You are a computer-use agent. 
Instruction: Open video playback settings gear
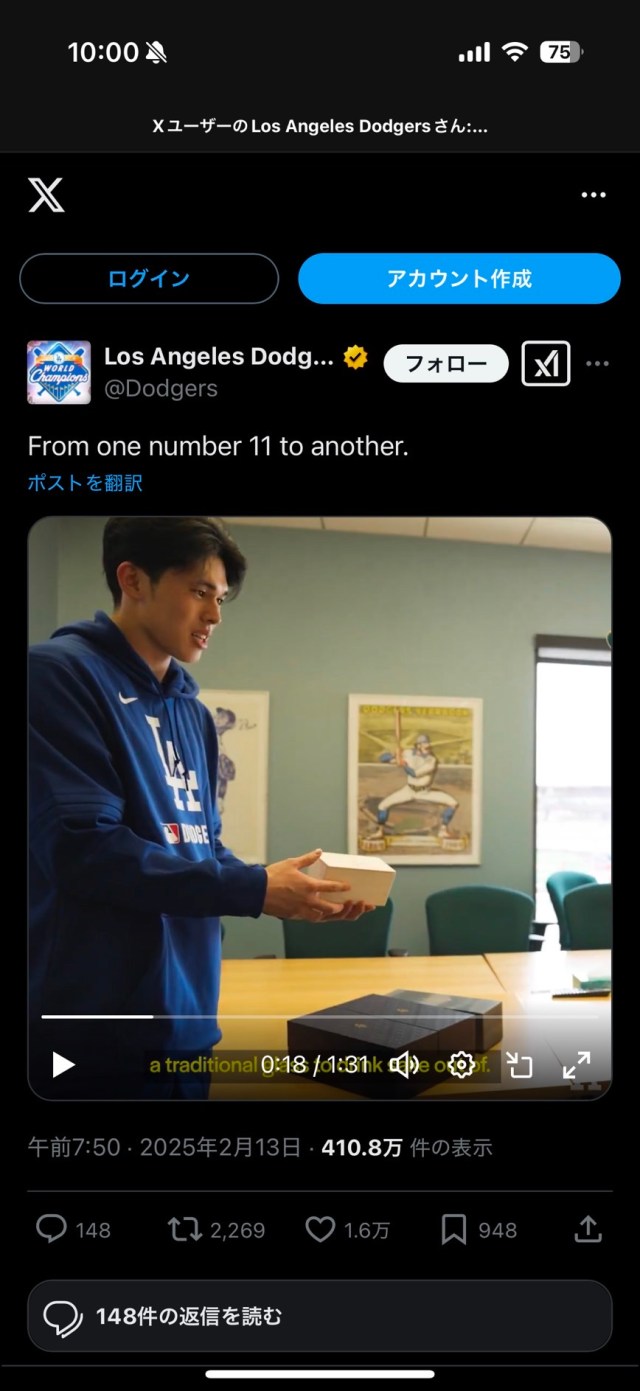point(461,1065)
